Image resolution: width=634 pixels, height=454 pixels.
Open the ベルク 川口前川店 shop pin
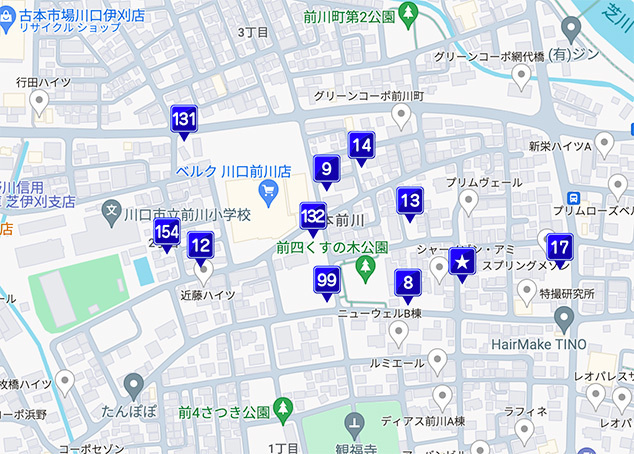[x=267, y=189]
